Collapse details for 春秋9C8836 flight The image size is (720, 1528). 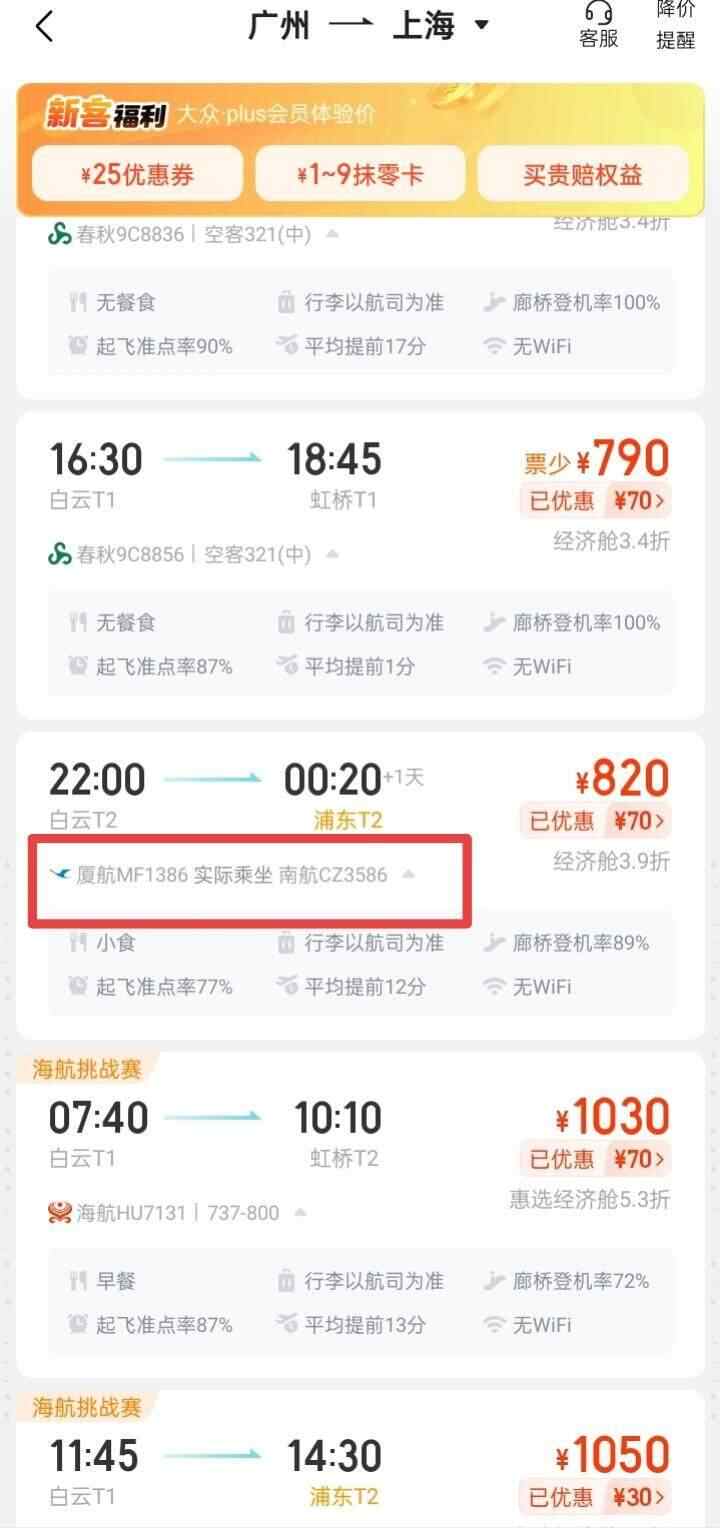coord(332,234)
